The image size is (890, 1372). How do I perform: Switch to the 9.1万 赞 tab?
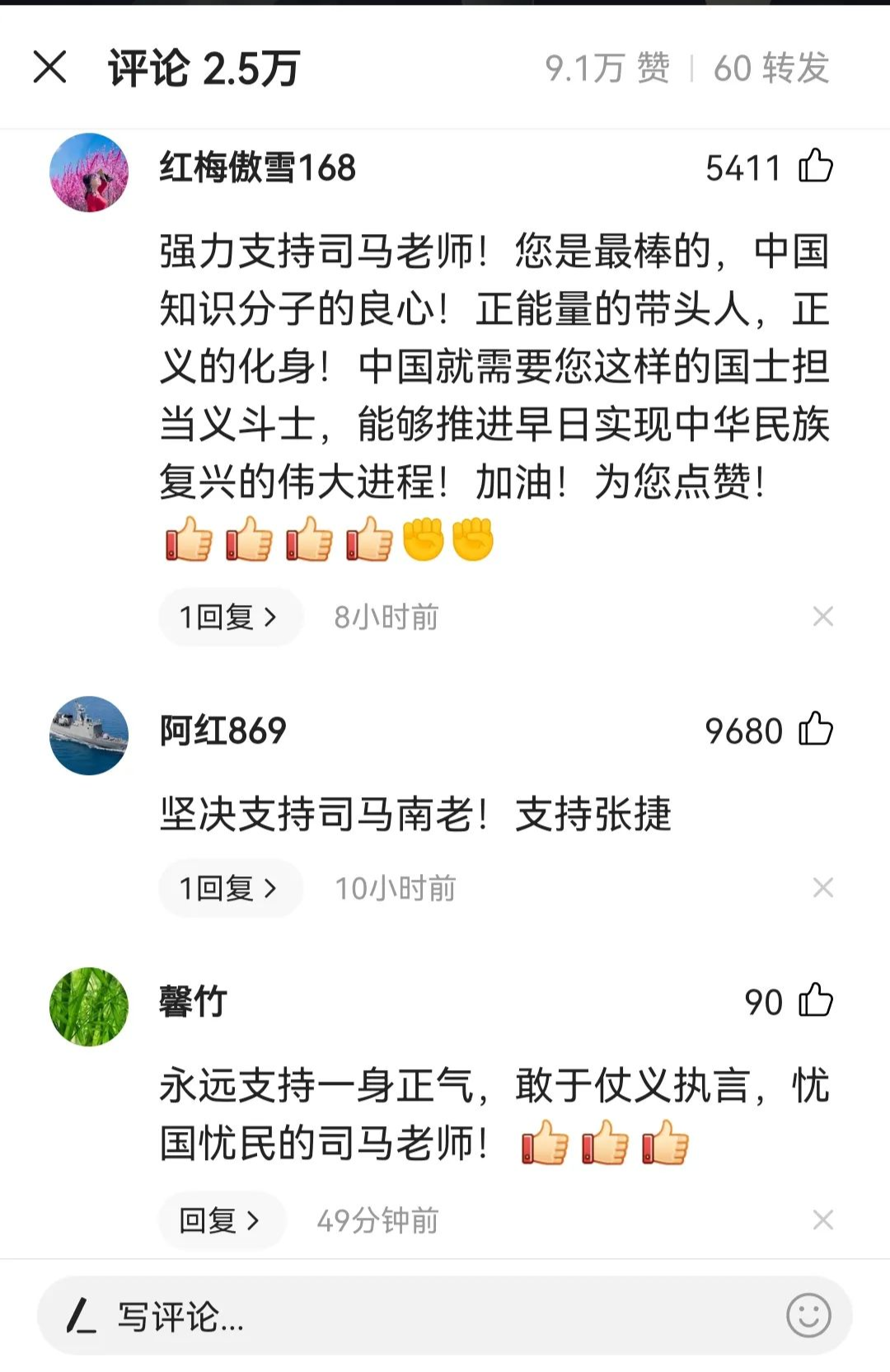pos(608,68)
